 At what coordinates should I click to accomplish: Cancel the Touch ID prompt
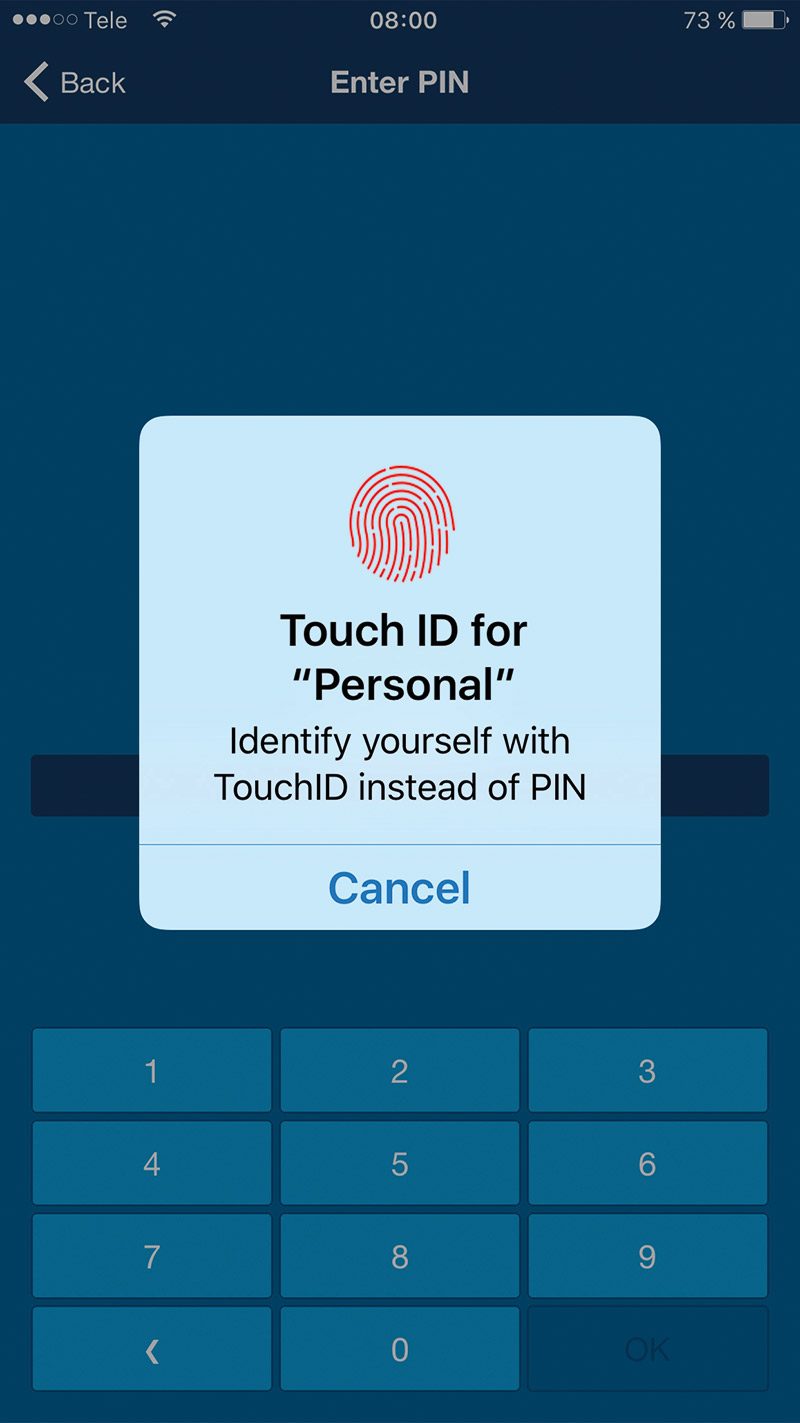pyautogui.click(x=399, y=888)
